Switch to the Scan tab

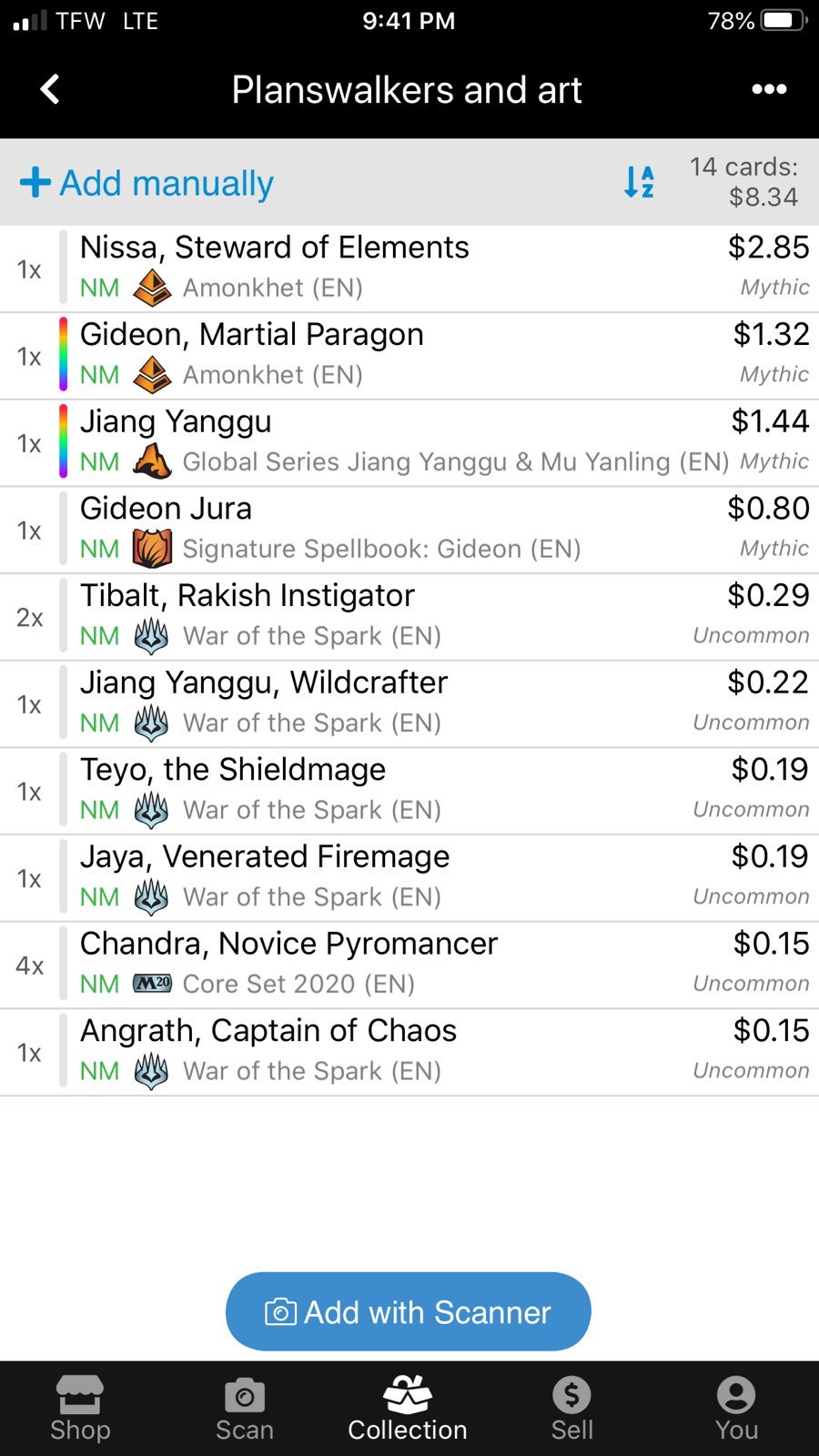[244, 1409]
